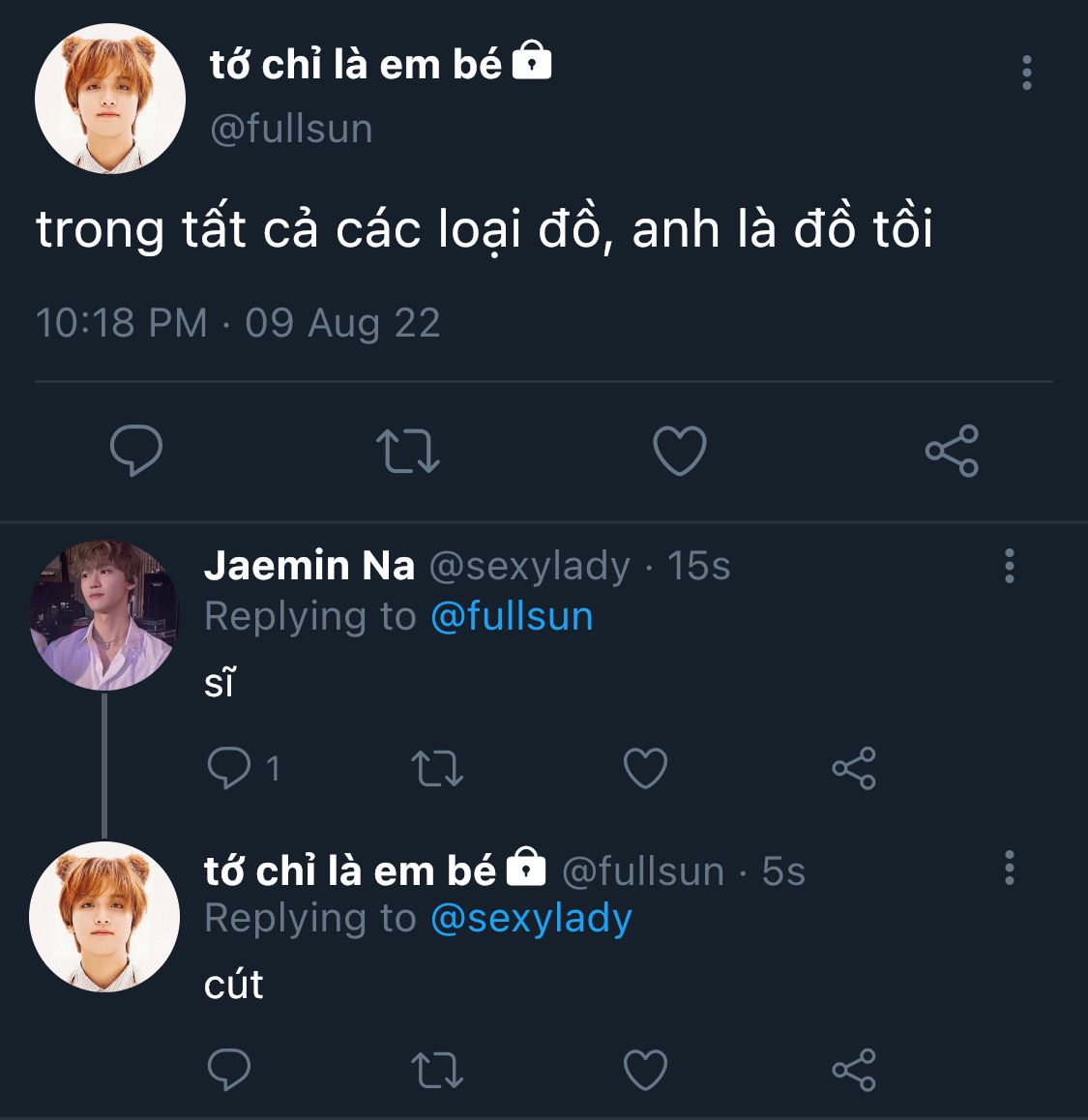Open overflow menu on the "cút" reply
The height and width of the screenshot is (1120, 1088).
tap(1009, 869)
